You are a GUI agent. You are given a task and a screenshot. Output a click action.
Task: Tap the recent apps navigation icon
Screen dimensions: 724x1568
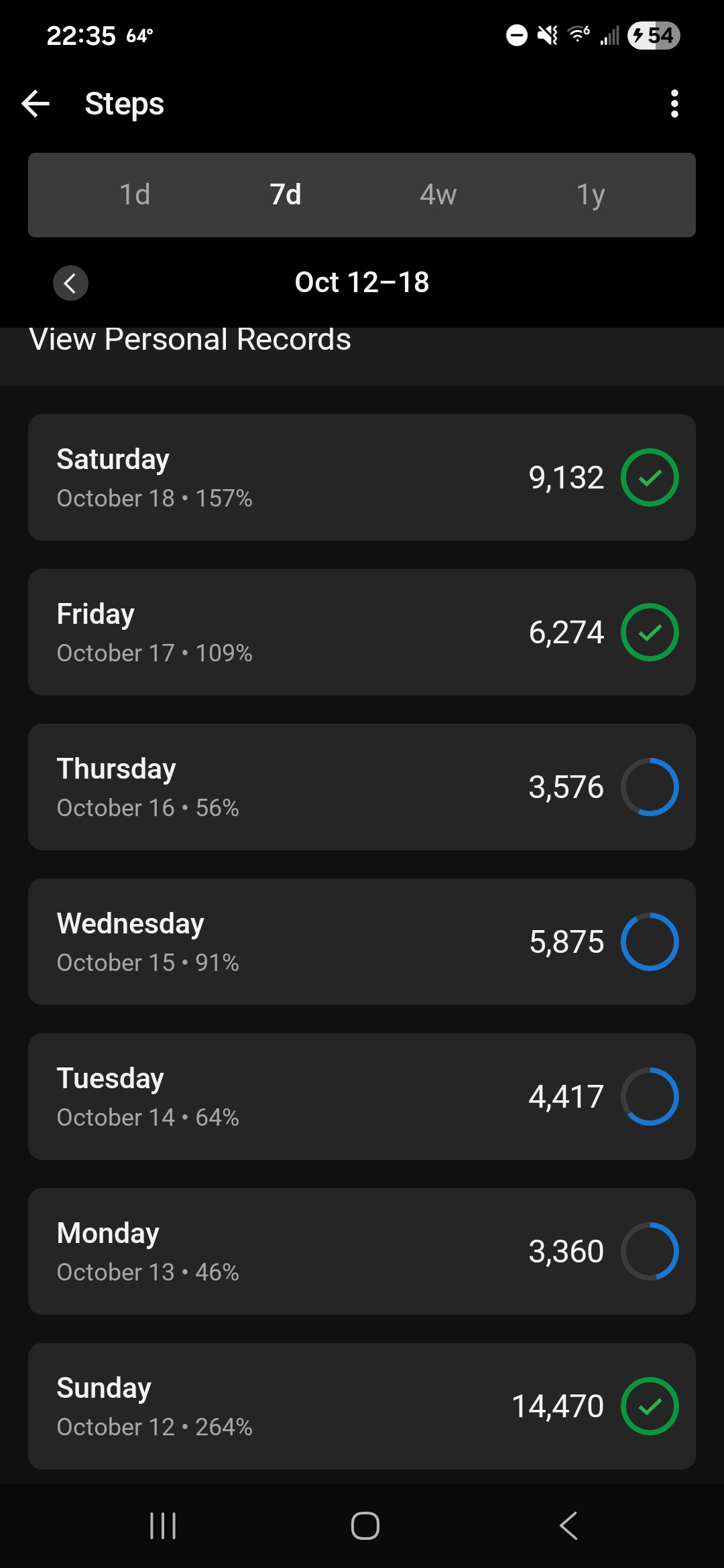pyautogui.click(x=163, y=1526)
